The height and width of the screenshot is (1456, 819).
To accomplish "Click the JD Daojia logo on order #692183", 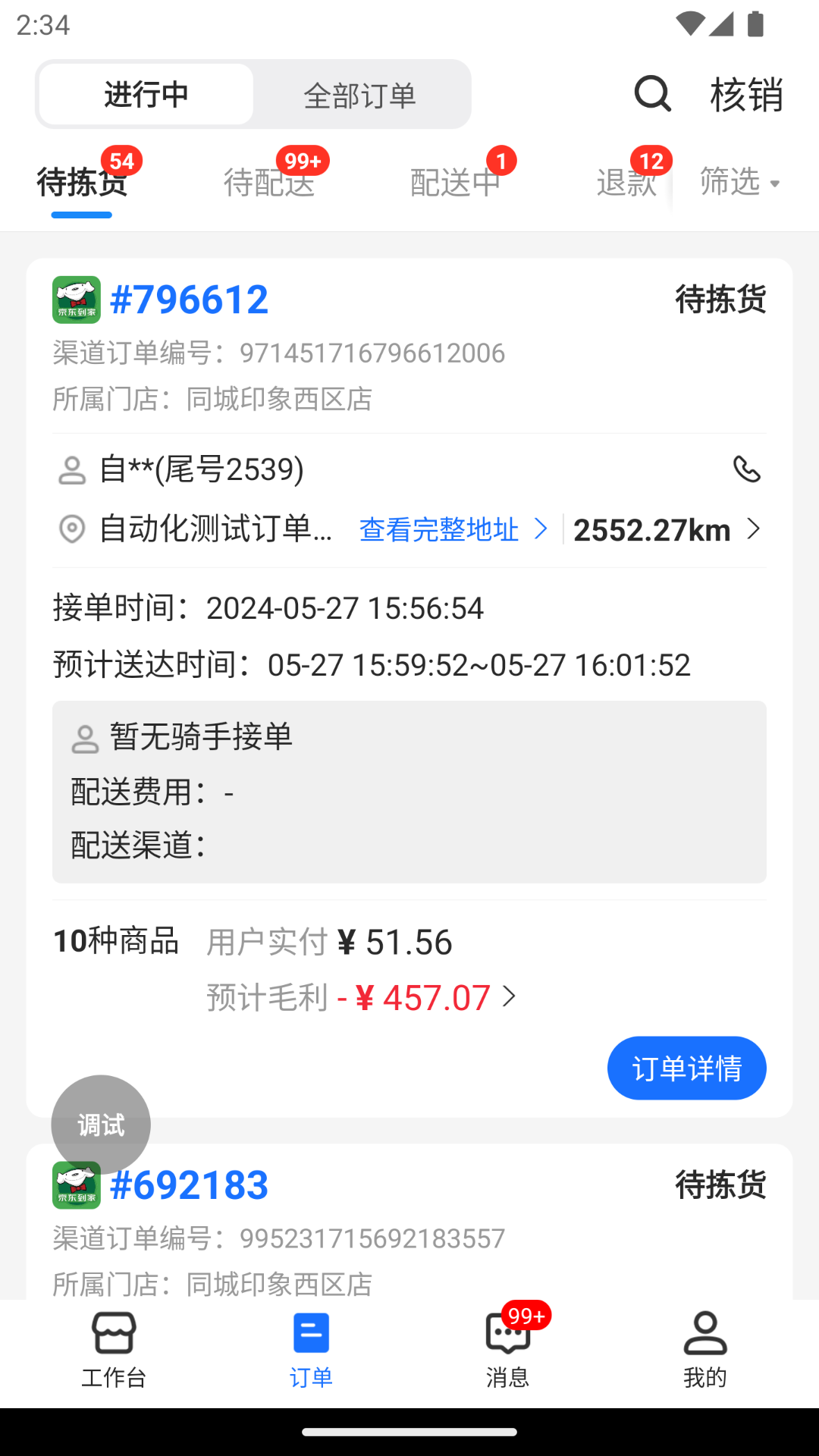I will coord(76,1185).
